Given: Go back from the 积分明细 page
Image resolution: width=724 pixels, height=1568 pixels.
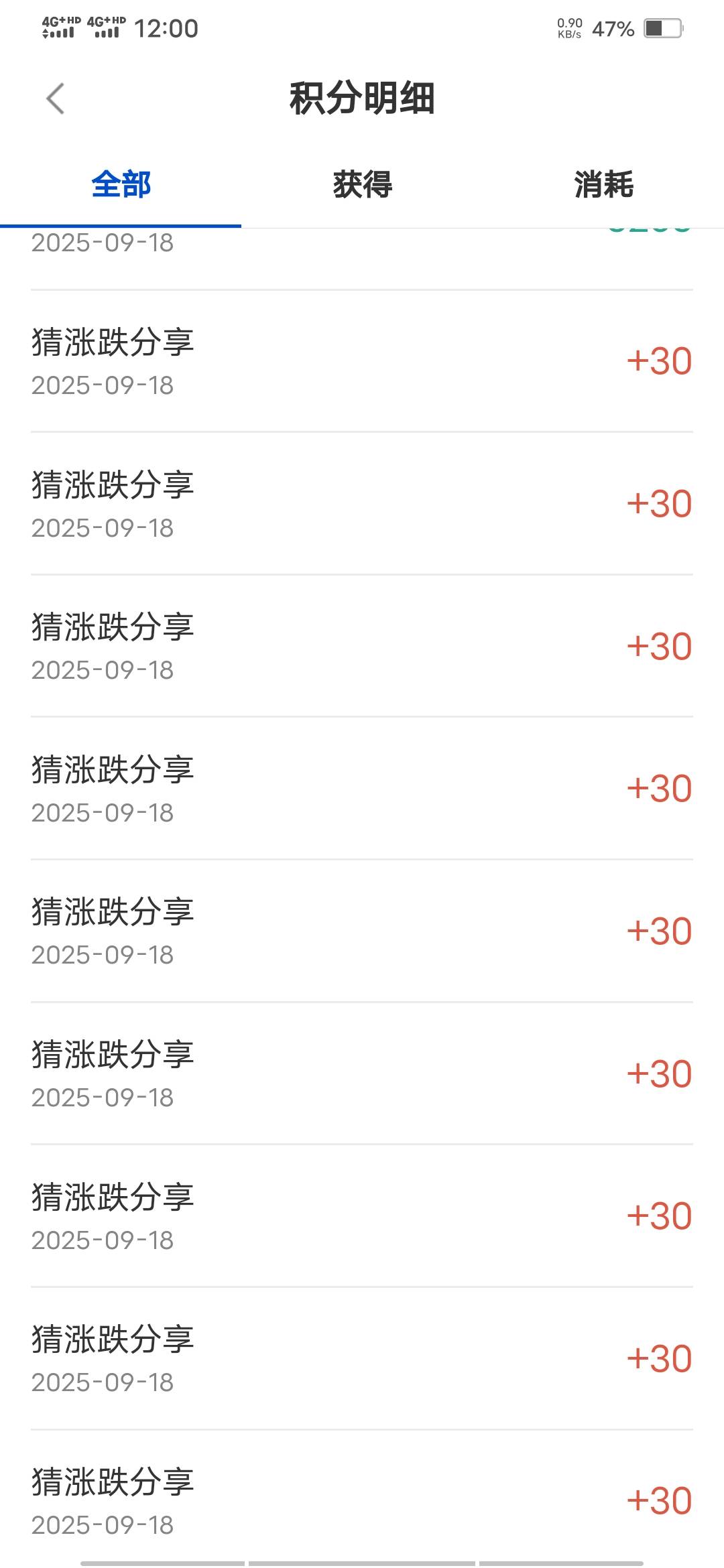Looking at the screenshot, I should click(55, 99).
